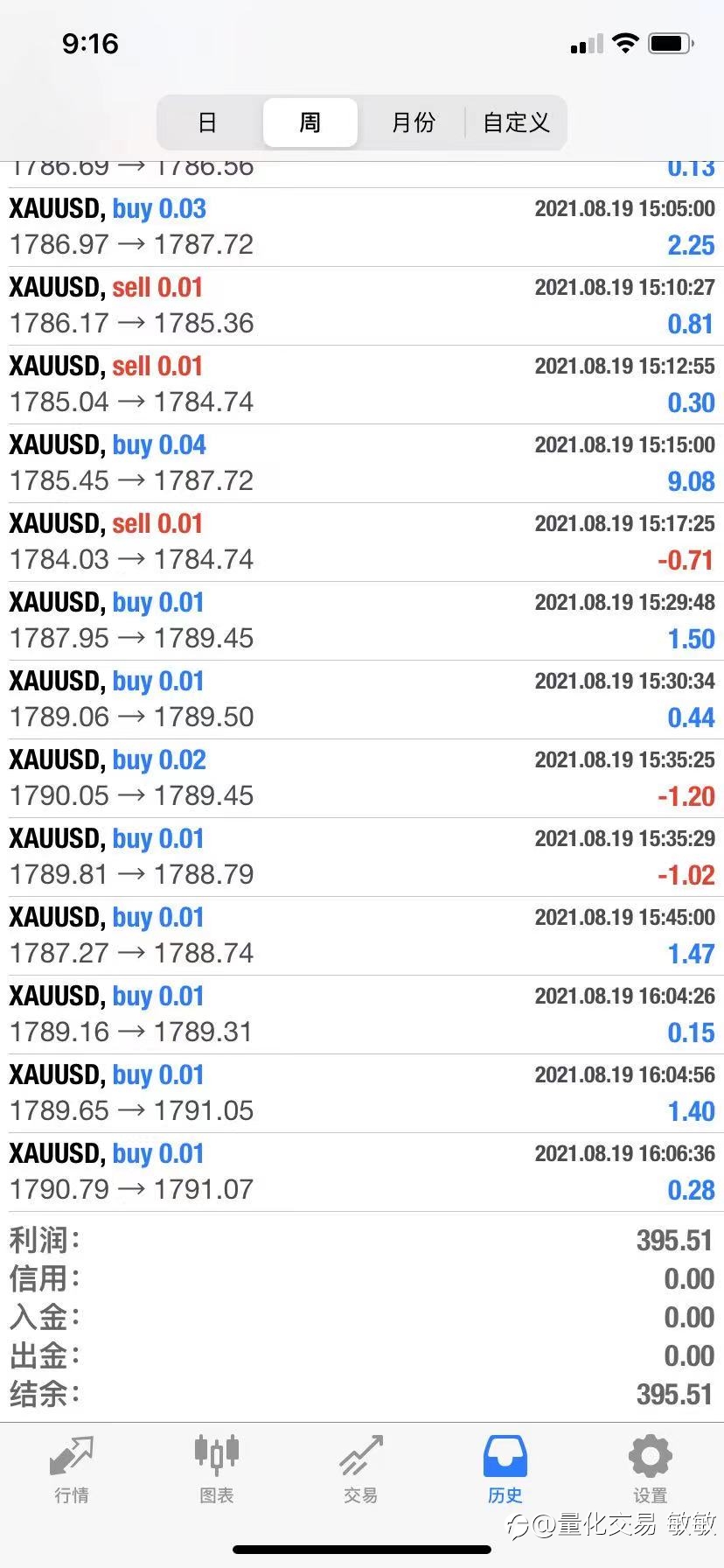Expand the buy 0.02 trade with -1.20 loss
Viewport: 724px width, 1568px height.
click(362, 779)
